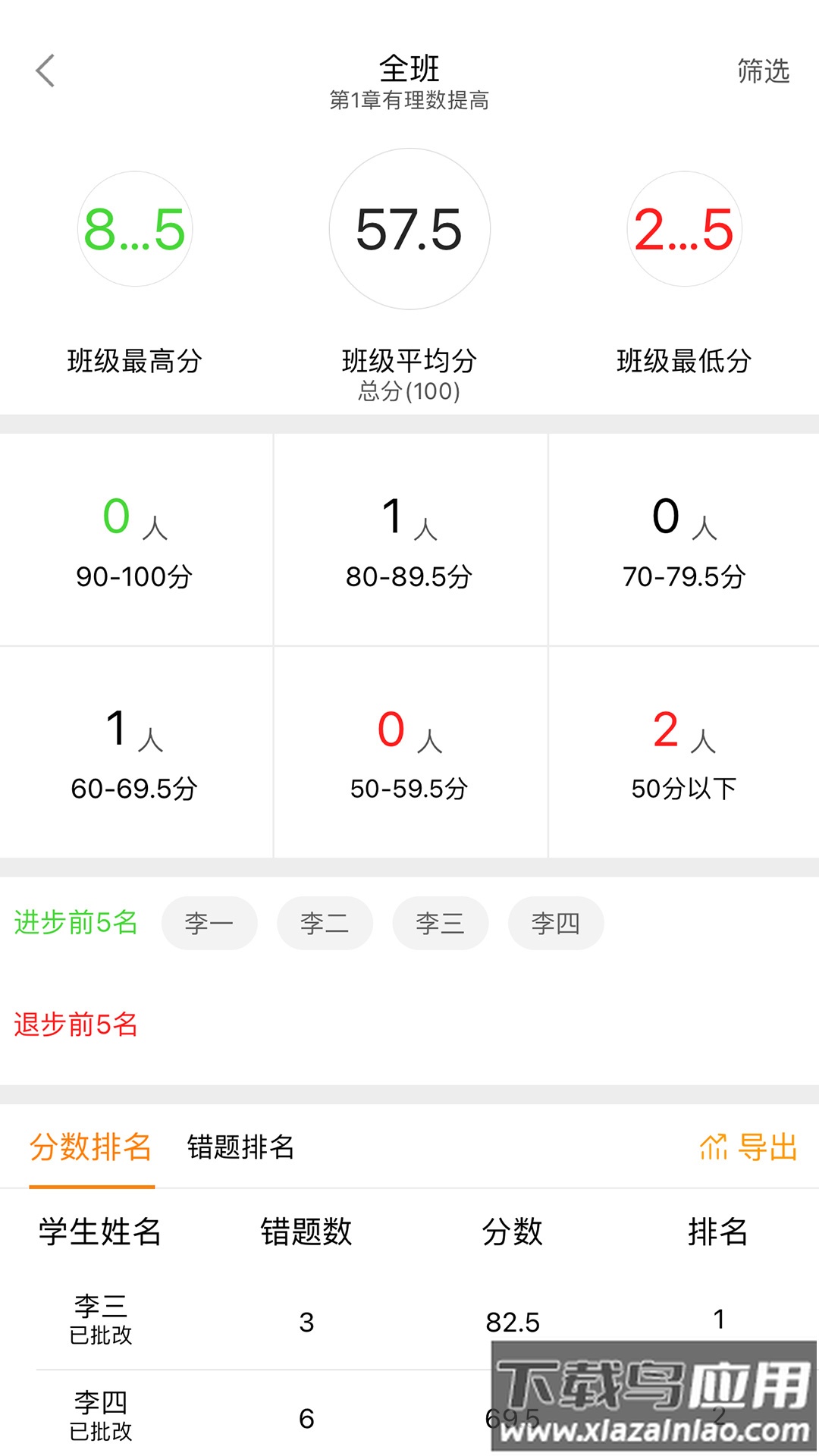Select 李二 in the 进步前5名 row
This screenshot has height=1456, width=819.
[x=325, y=923]
